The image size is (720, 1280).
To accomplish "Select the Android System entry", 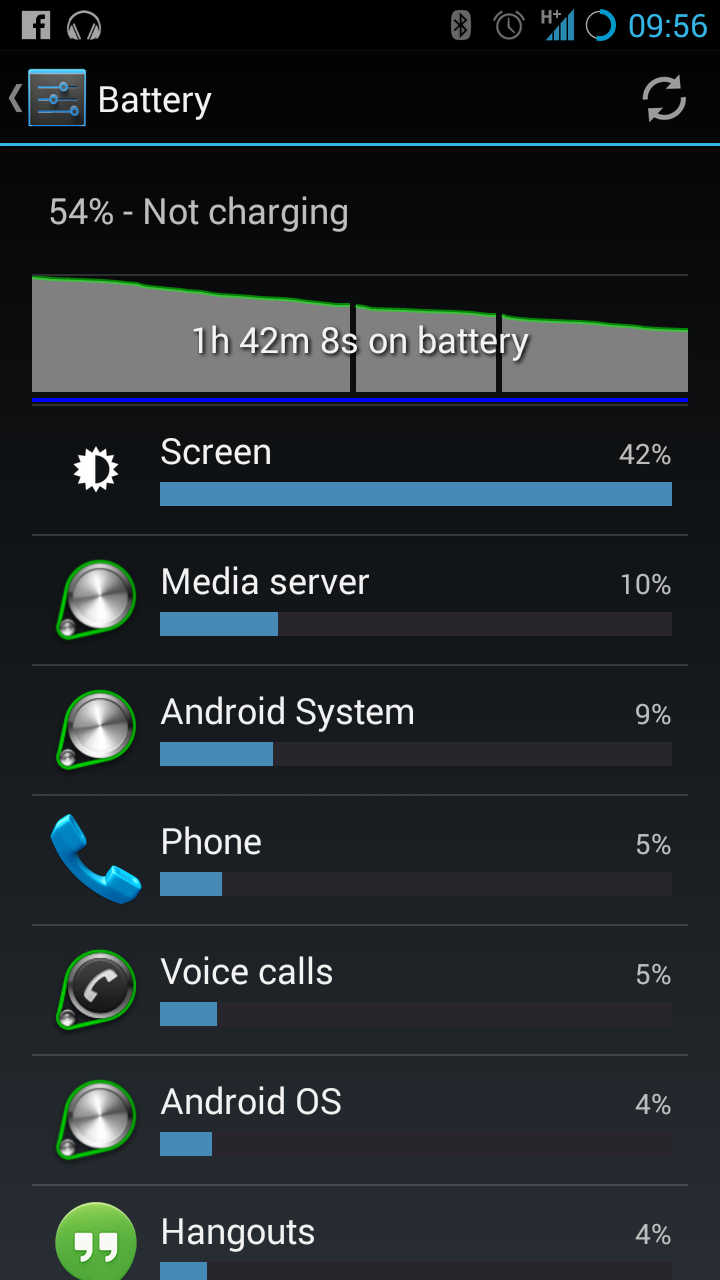I will click(360, 730).
